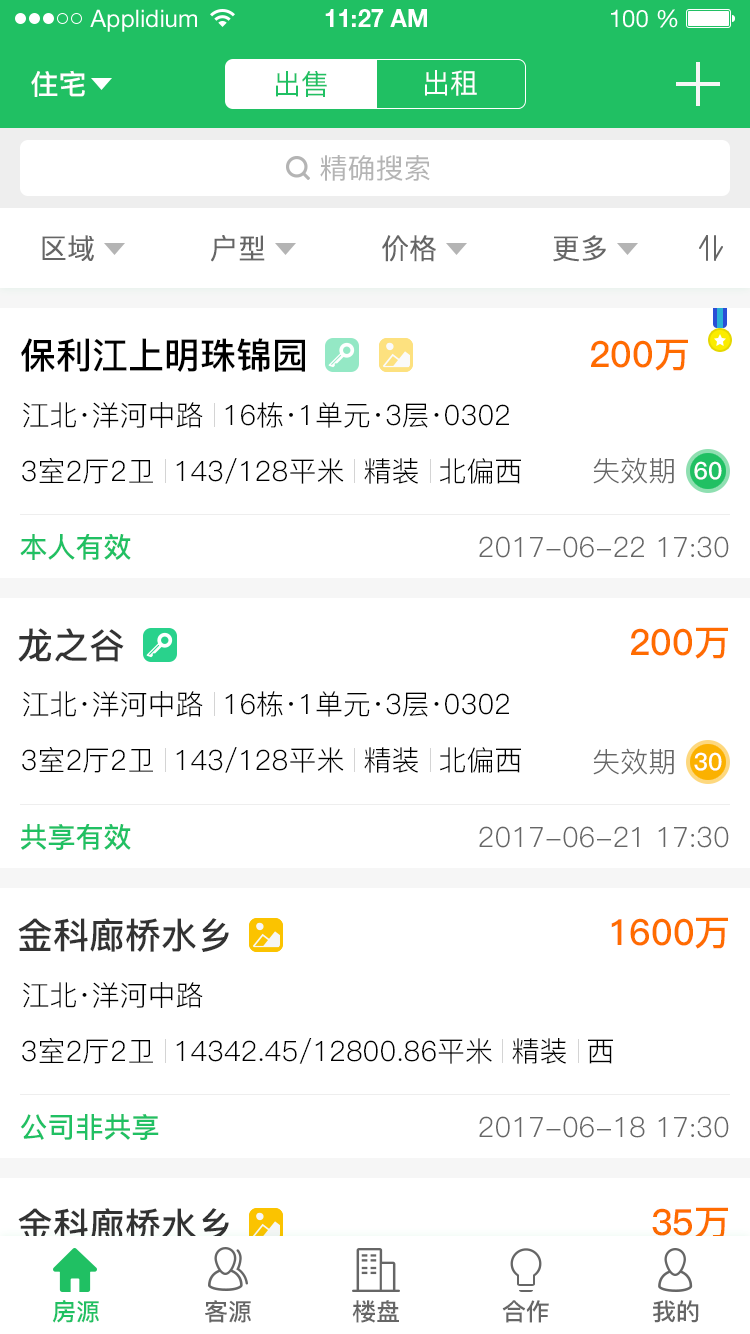Image resolution: width=750 pixels, height=1334 pixels.
Task: Open the 金科廊桥水乡 listing priced 1600万
Action: 375,1020
